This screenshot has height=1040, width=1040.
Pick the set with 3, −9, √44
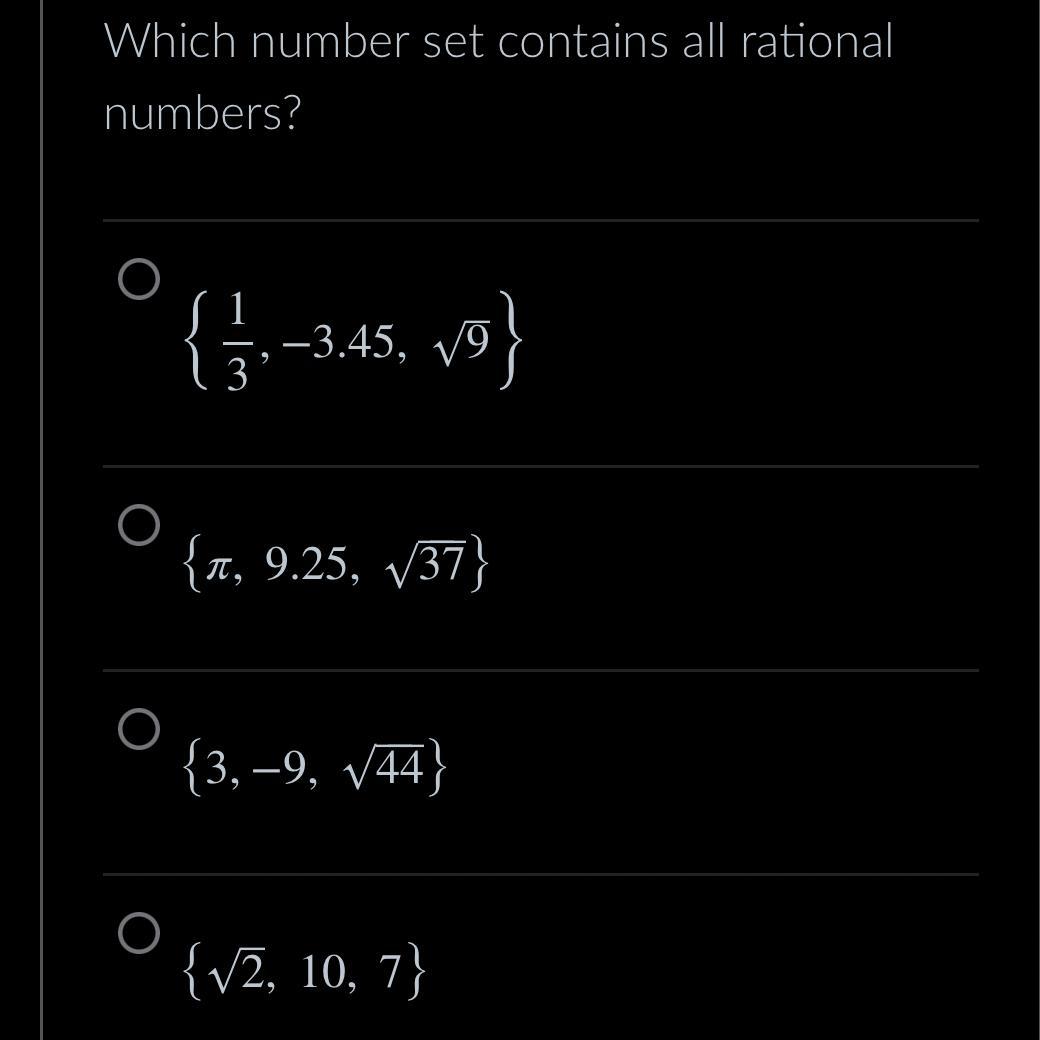139,729
